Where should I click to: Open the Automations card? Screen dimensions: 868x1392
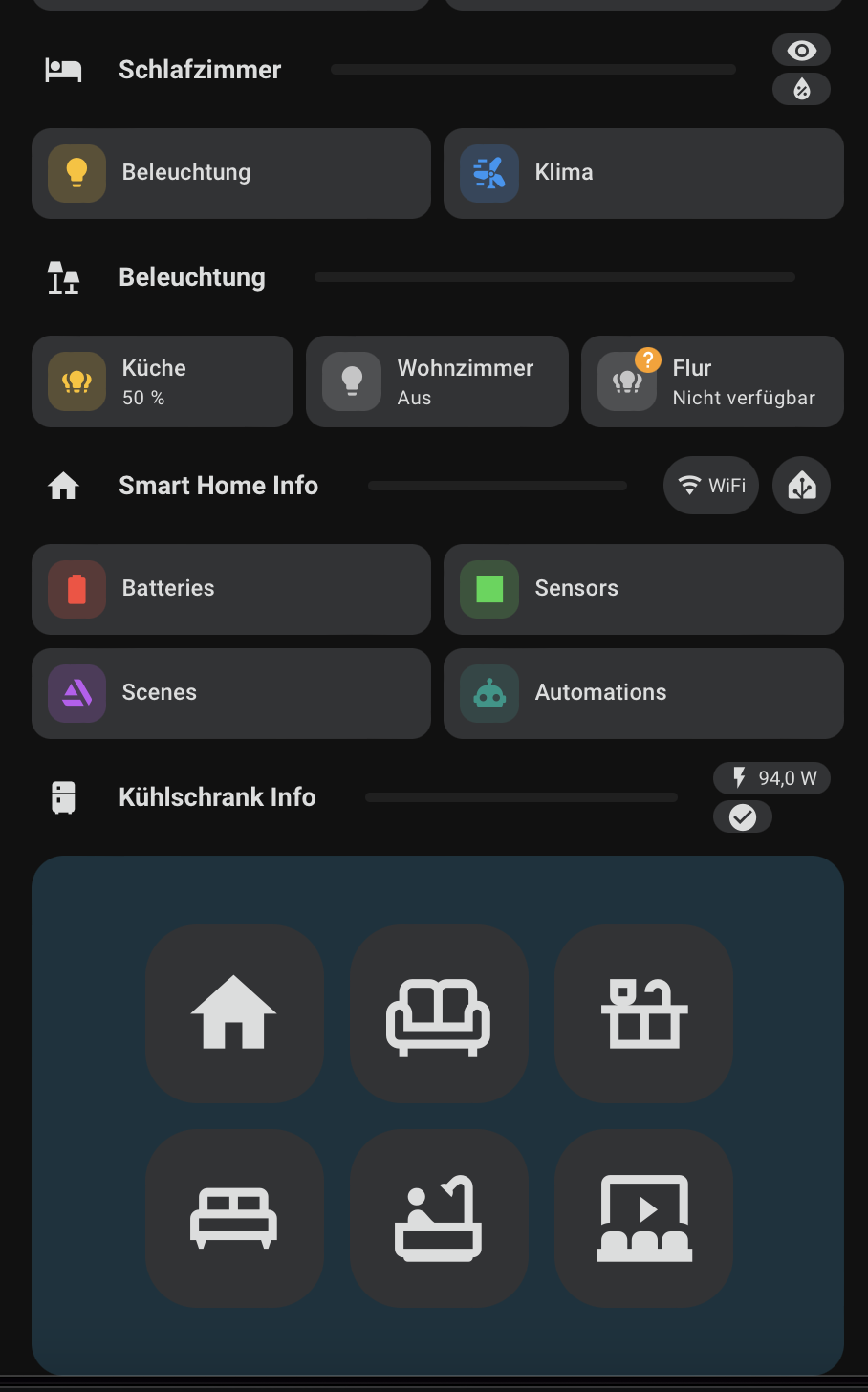point(643,693)
